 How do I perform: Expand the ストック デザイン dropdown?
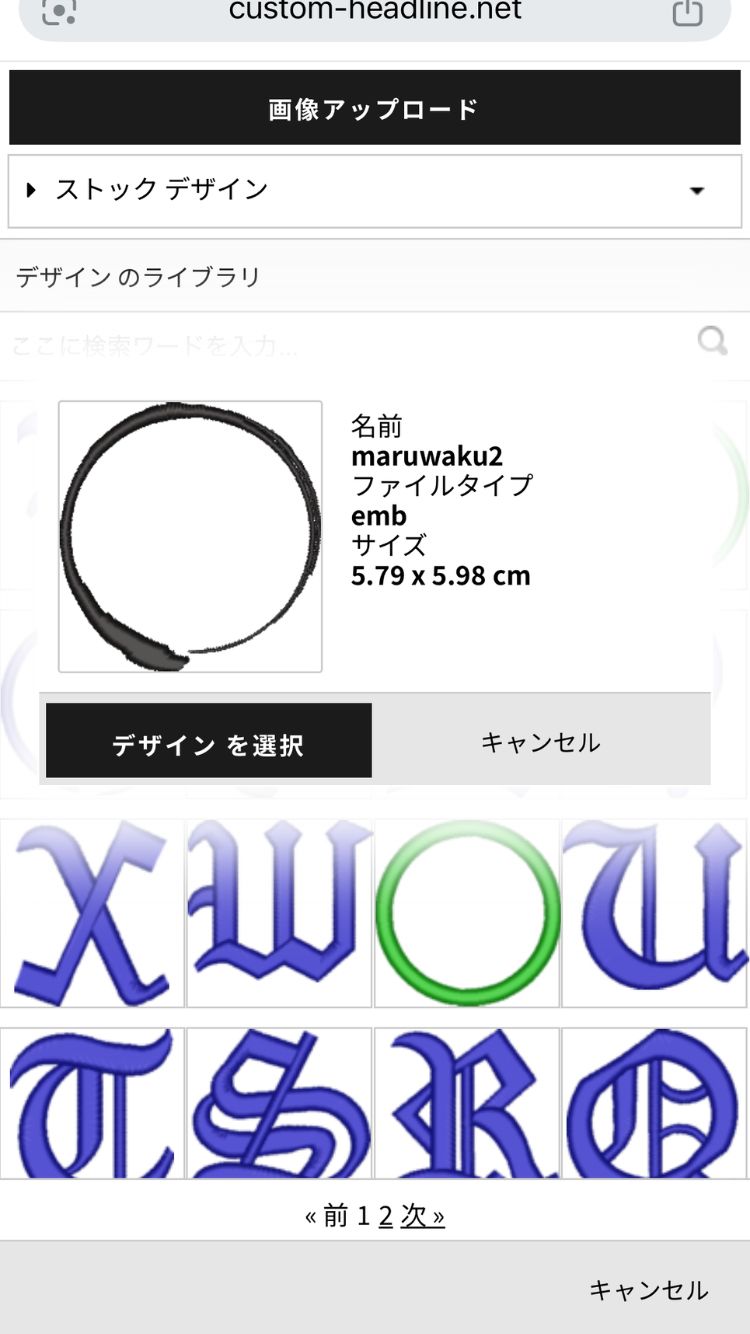click(x=375, y=190)
